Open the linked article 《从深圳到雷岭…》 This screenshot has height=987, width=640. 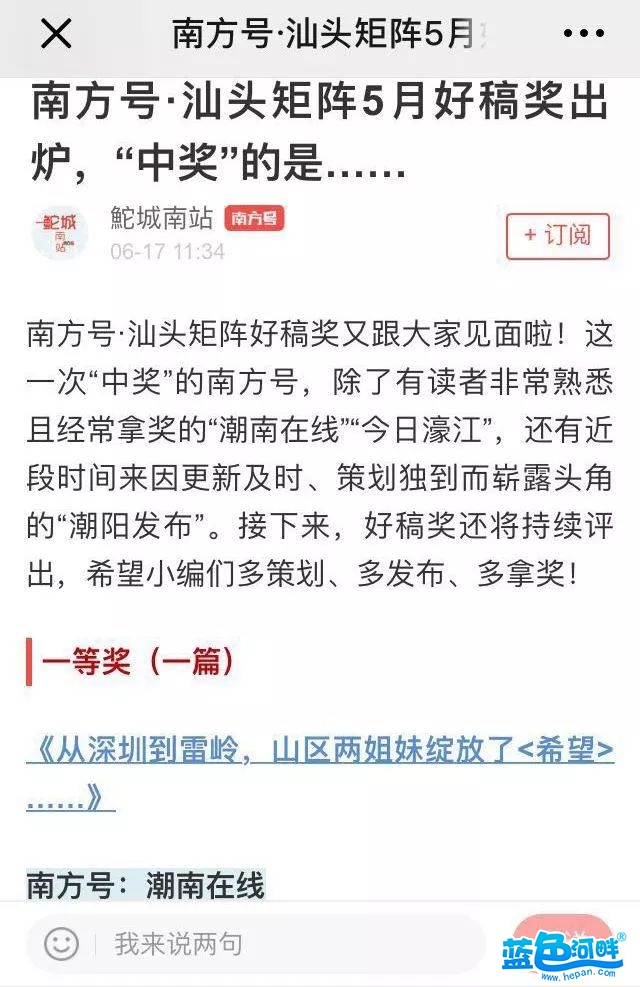point(320,750)
